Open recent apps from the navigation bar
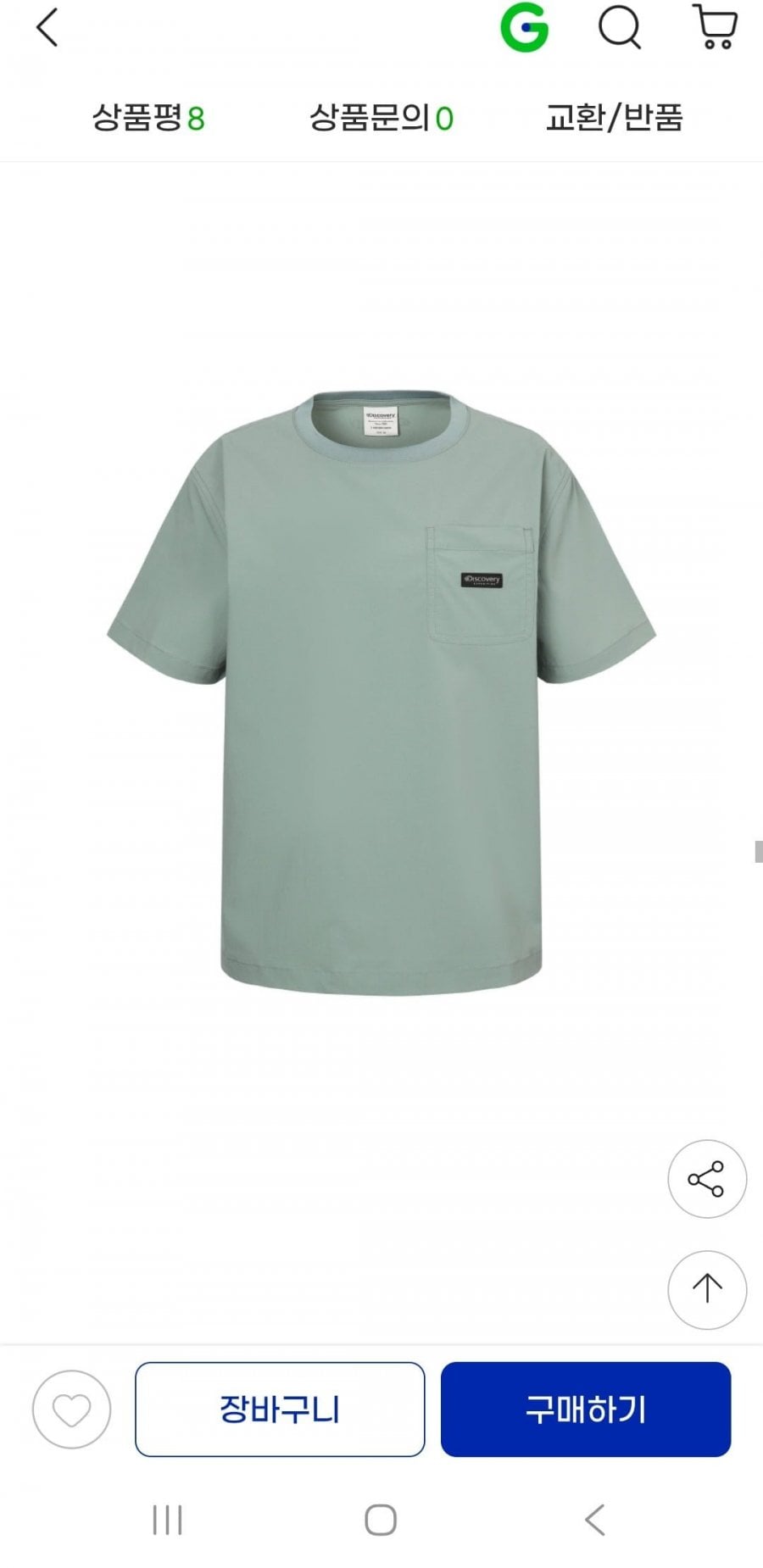This screenshot has width=763, height=1568. 167,1520
